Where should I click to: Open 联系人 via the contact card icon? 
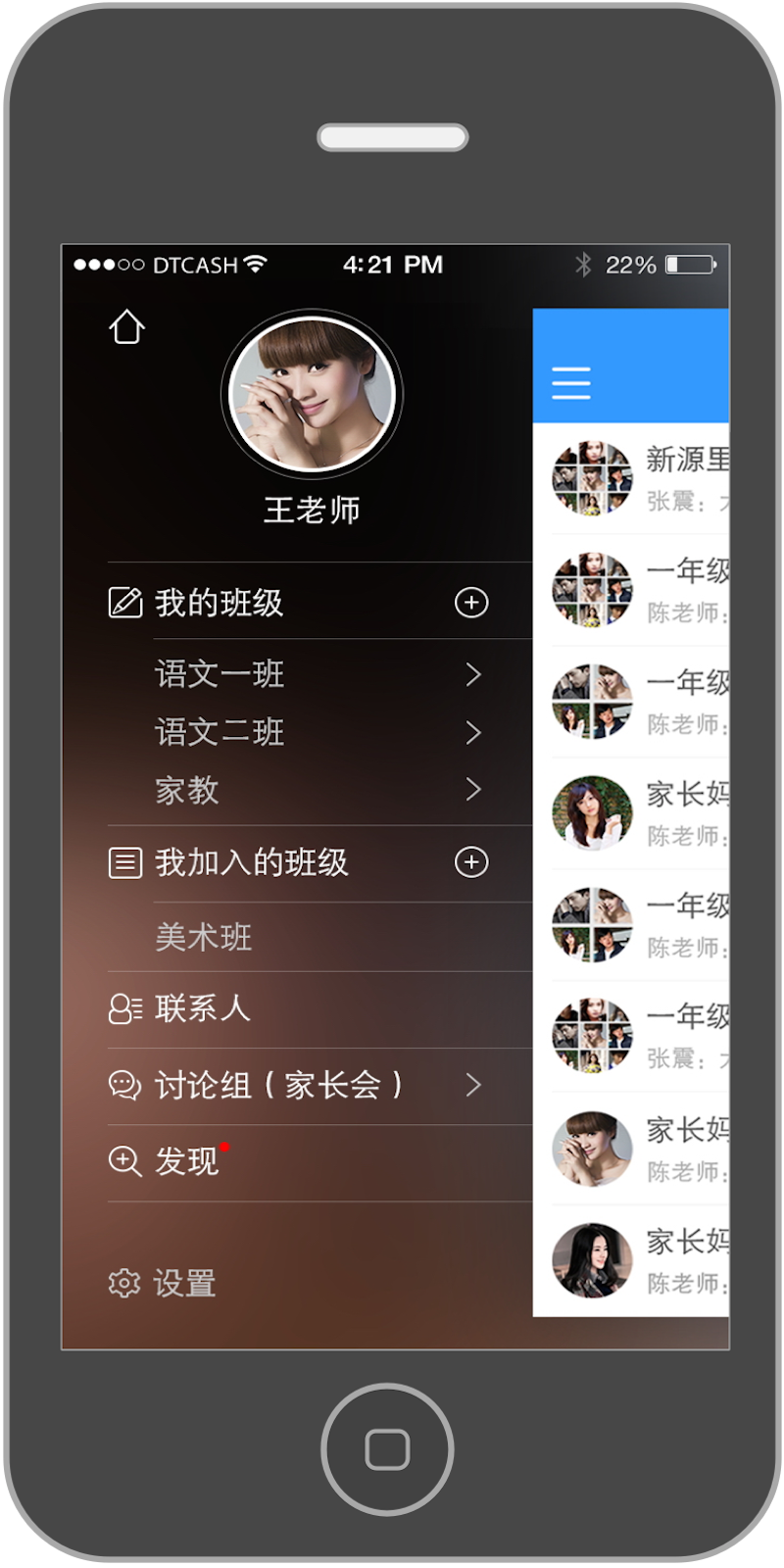tap(123, 1007)
